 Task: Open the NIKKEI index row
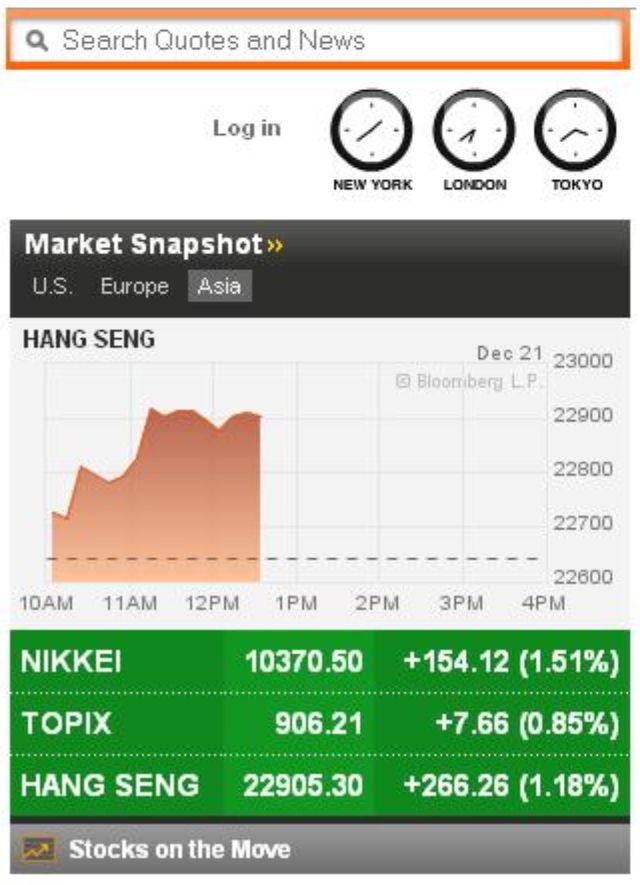(x=319, y=661)
